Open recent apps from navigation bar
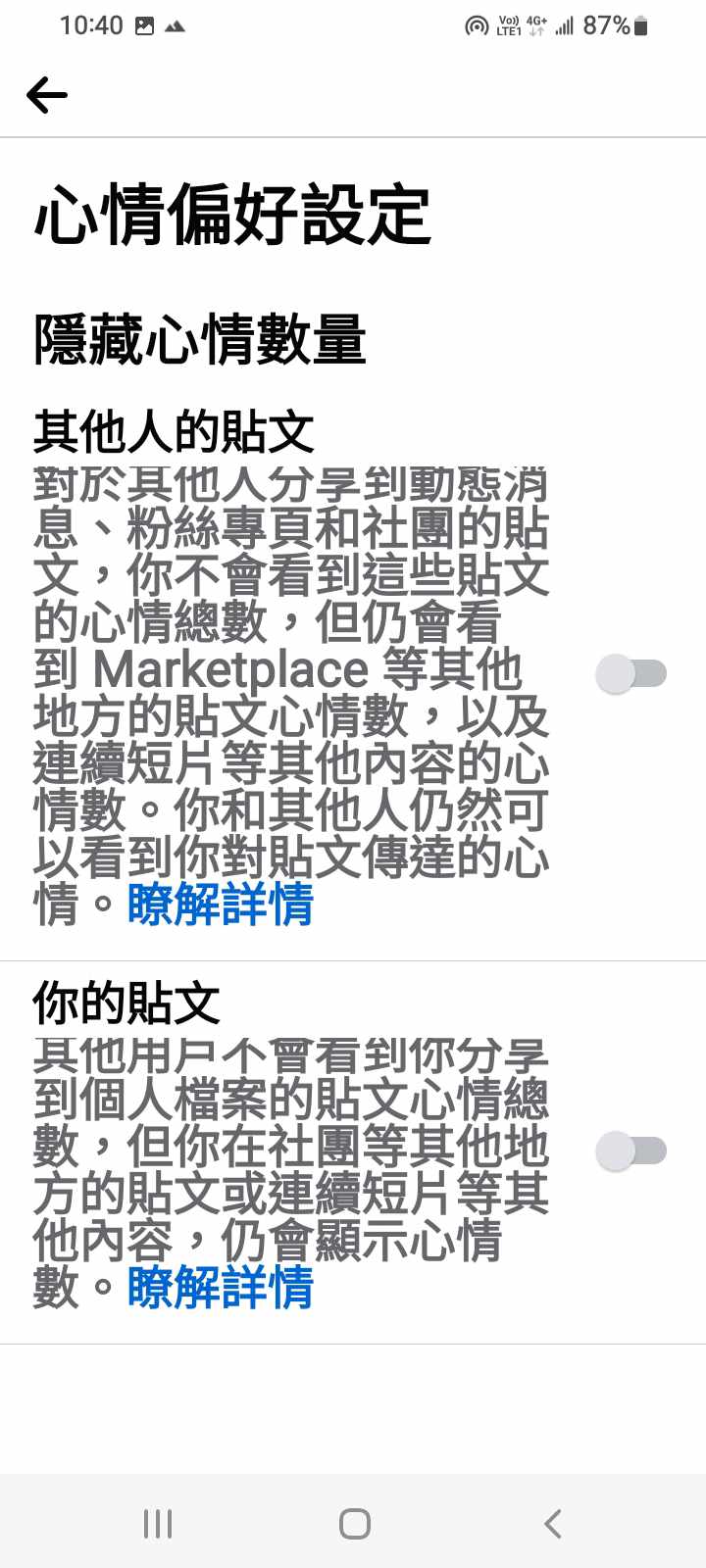The width and height of the screenshot is (706, 1568). tap(157, 1523)
